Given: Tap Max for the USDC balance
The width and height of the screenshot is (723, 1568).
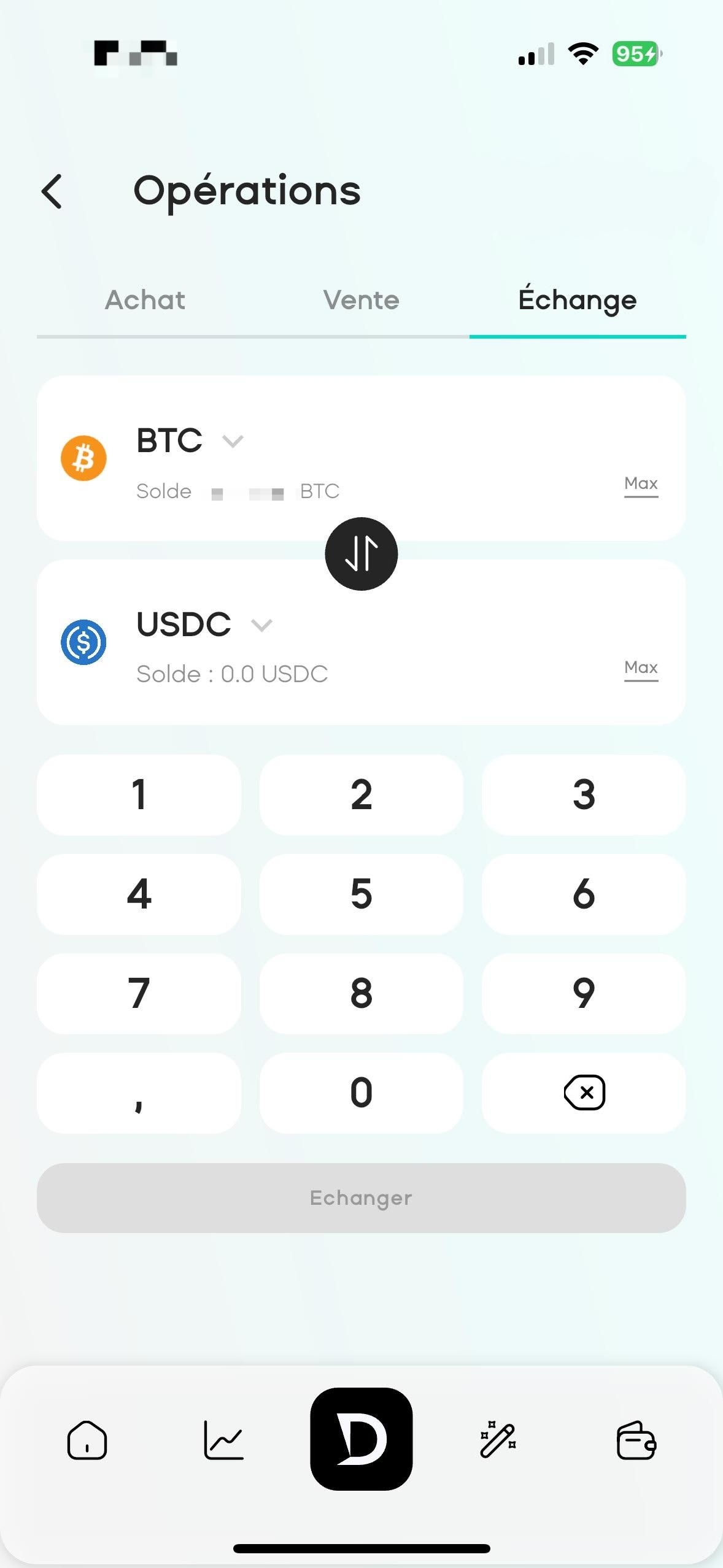Looking at the screenshot, I should (x=641, y=668).
